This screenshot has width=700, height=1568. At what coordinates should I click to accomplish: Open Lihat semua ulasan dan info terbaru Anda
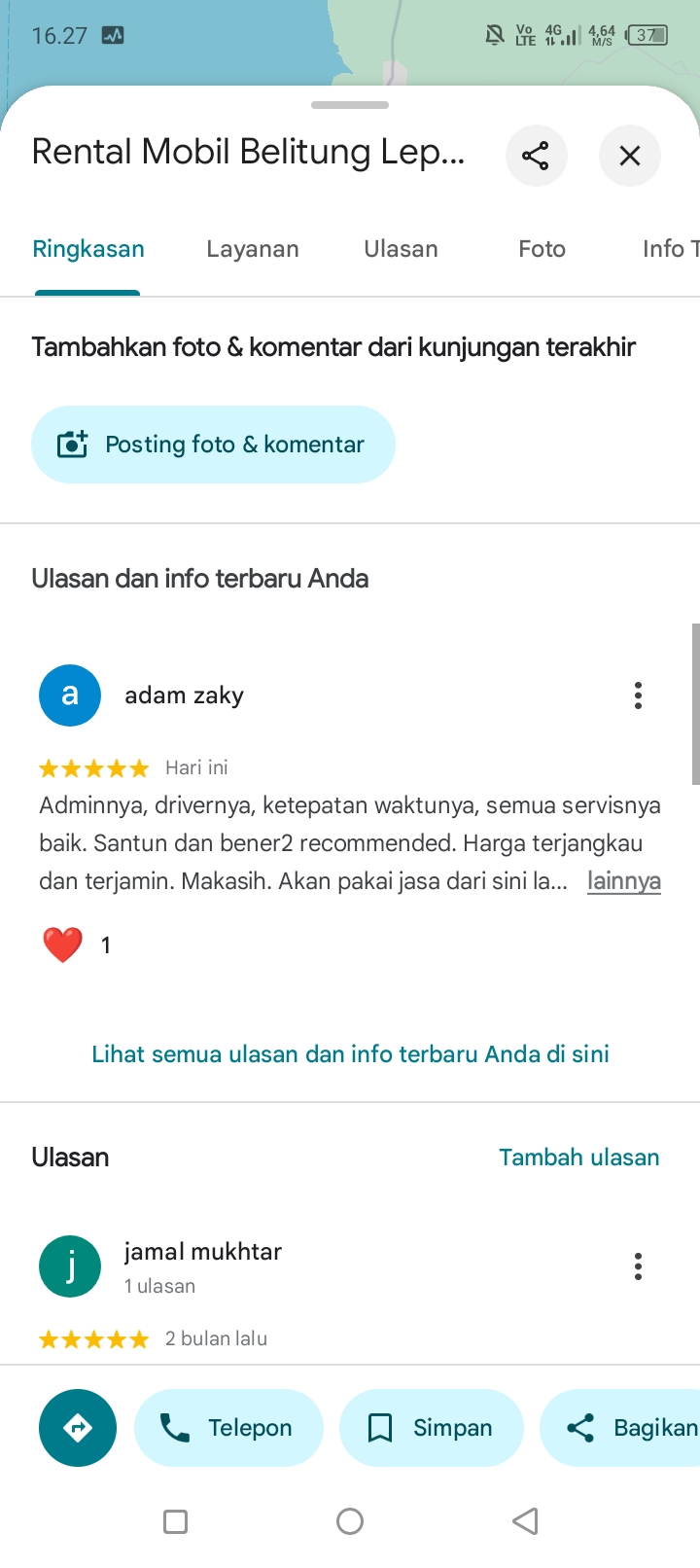click(x=350, y=1054)
